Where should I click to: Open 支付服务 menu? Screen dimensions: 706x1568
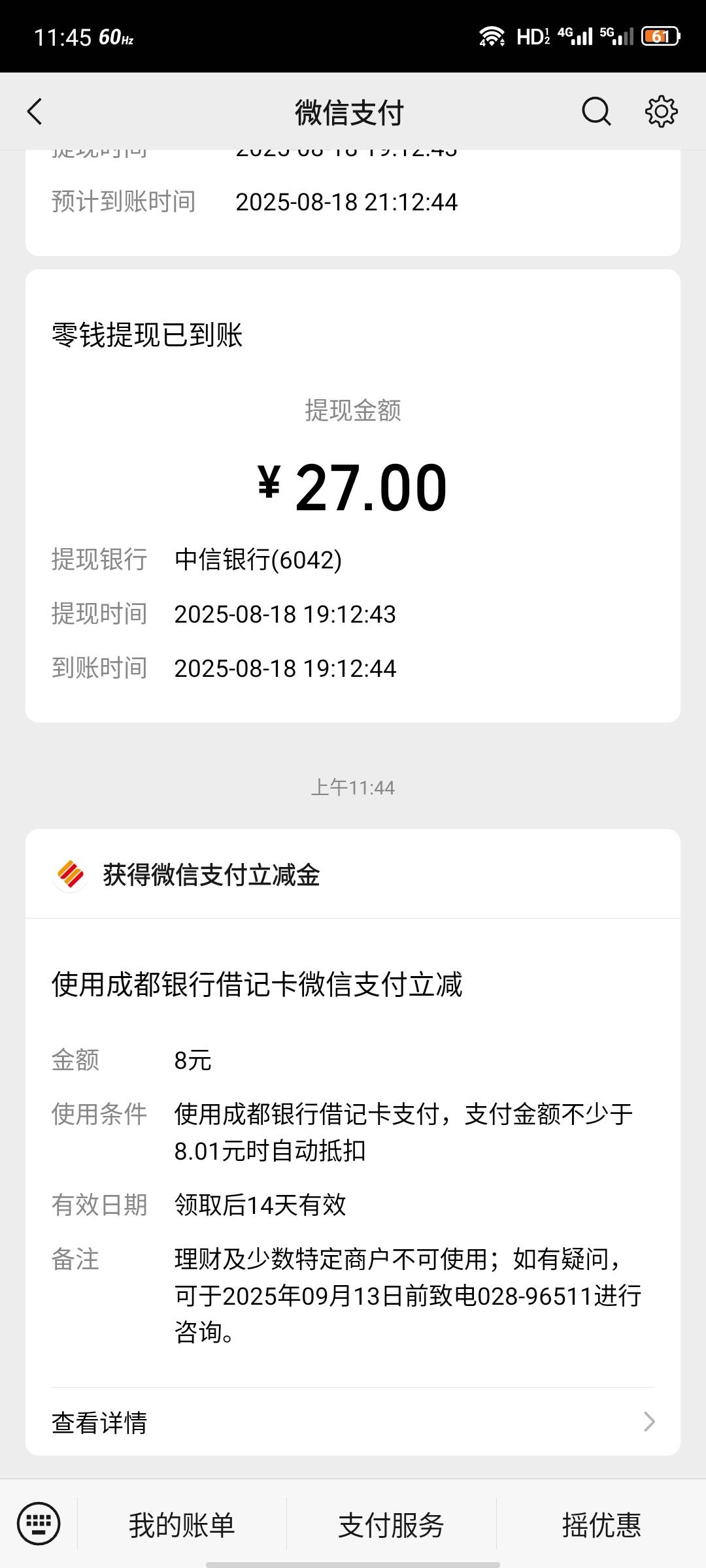coord(391,1526)
